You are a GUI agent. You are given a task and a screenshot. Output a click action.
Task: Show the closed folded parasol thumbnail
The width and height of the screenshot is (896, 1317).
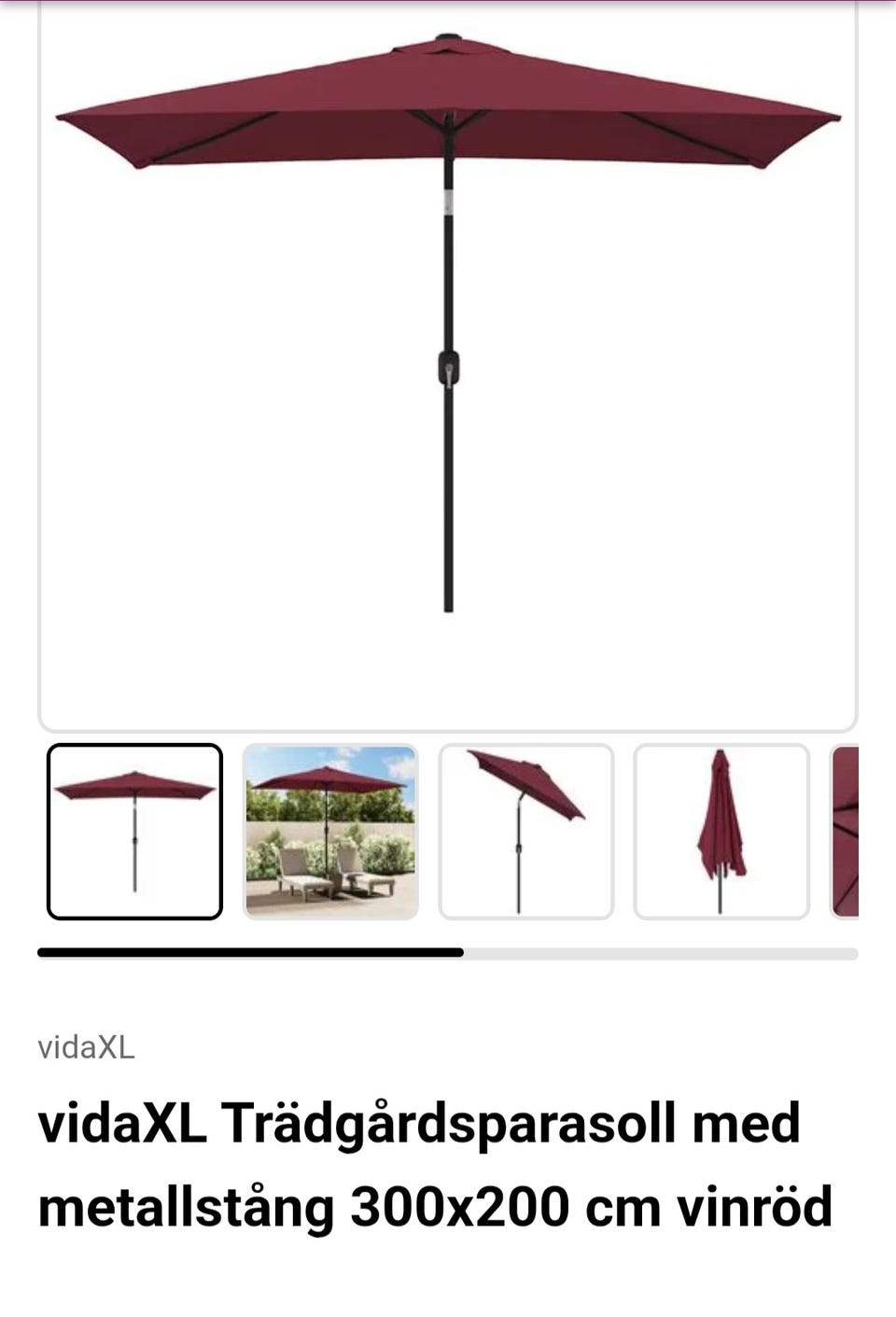tap(721, 831)
